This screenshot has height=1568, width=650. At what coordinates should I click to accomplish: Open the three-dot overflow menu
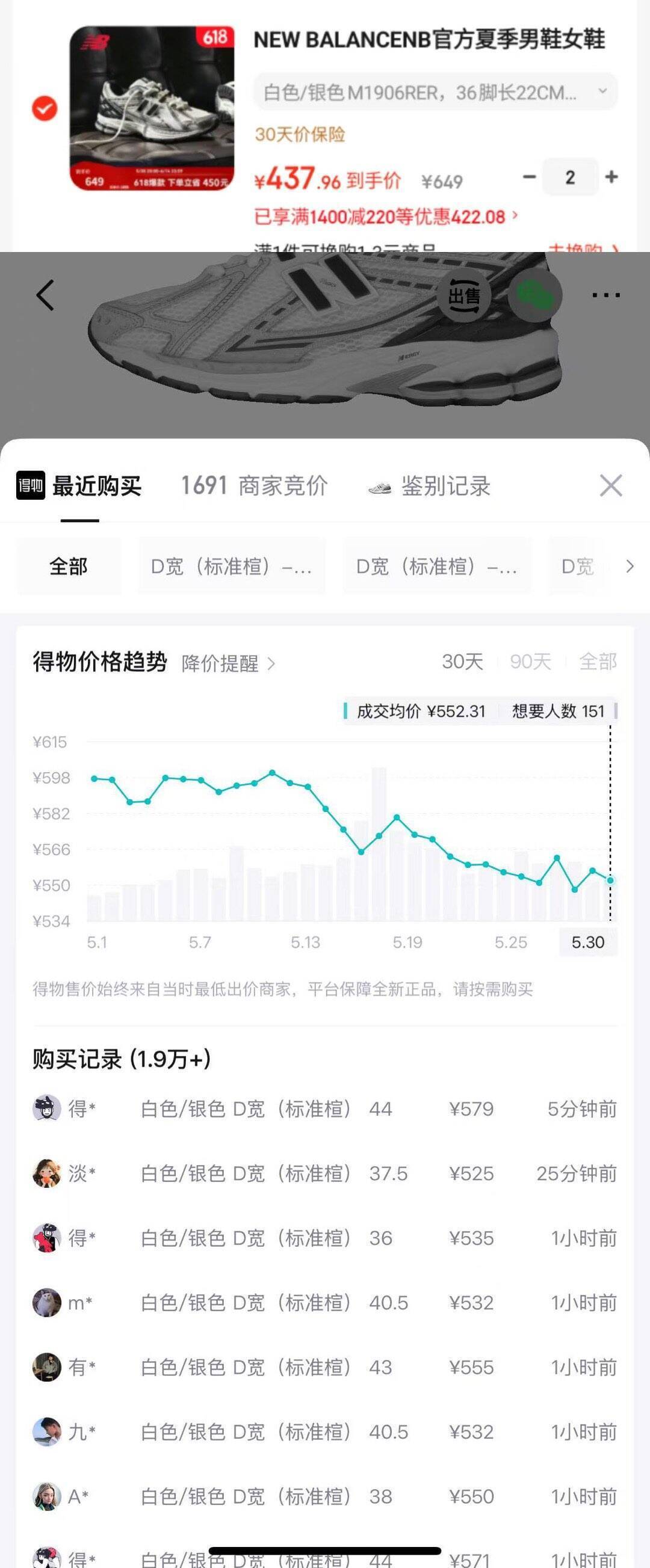pyautogui.click(x=606, y=295)
